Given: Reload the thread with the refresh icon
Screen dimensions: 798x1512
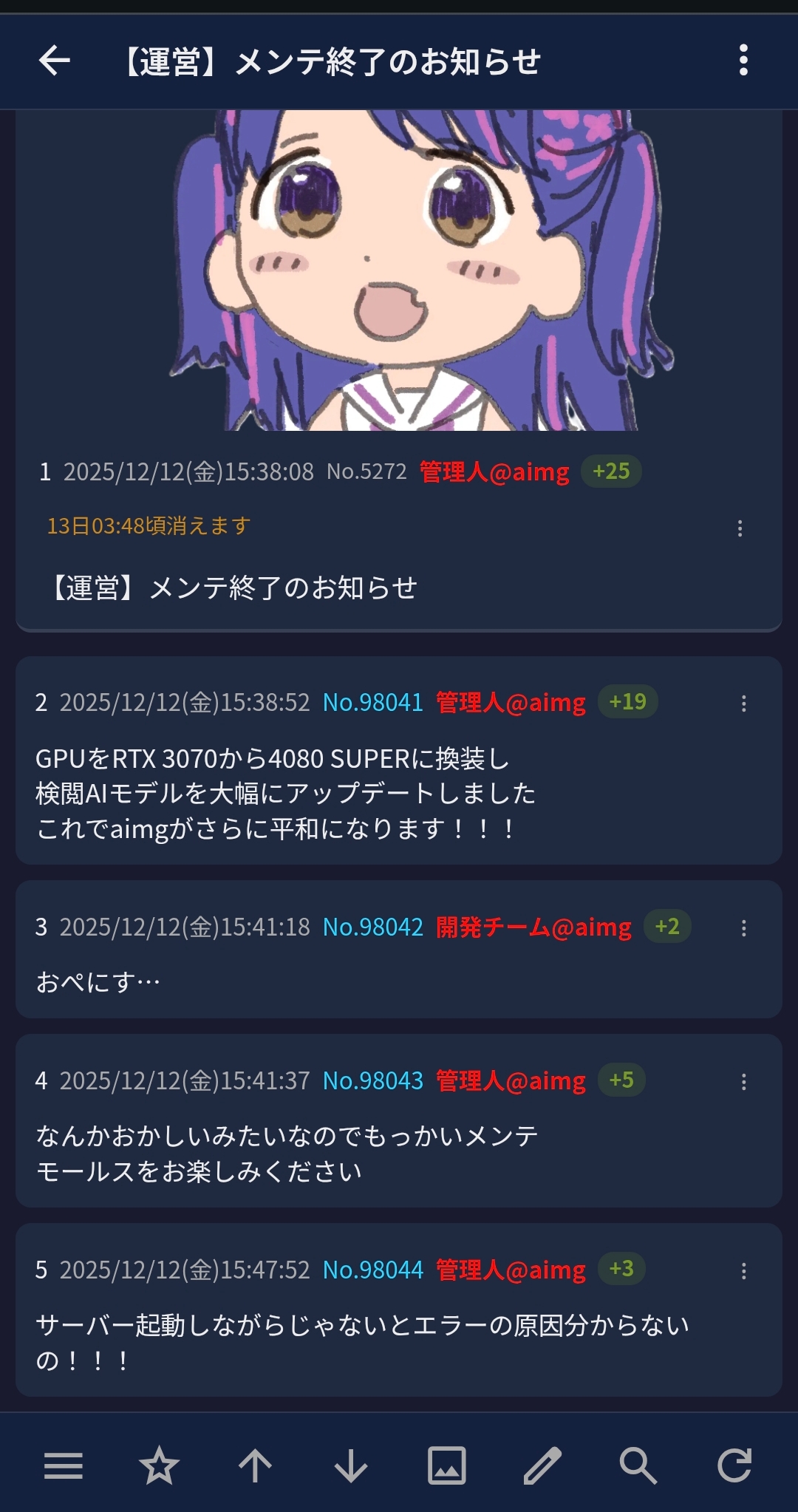Looking at the screenshot, I should pos(734,1465).
